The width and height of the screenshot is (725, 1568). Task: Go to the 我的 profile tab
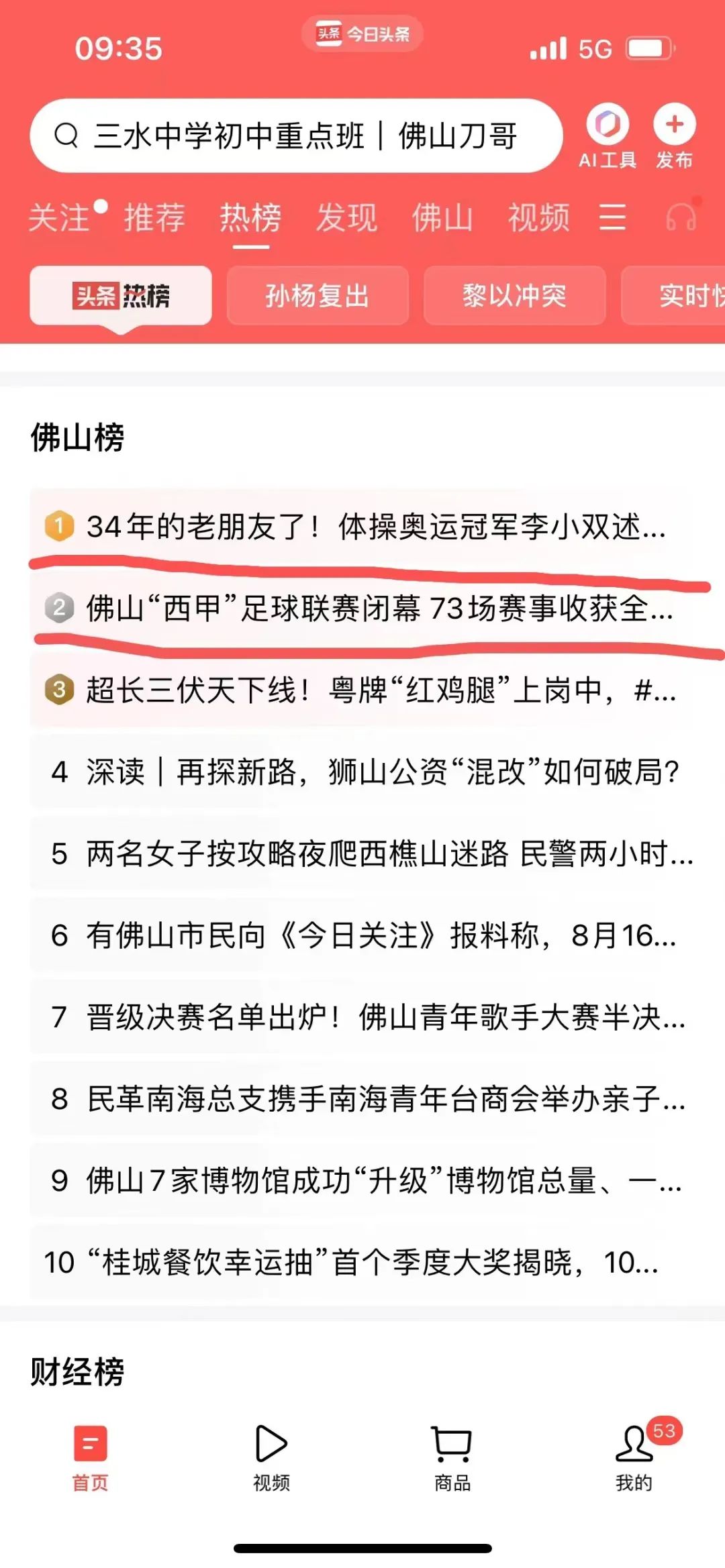click(x=634, y=1457)
